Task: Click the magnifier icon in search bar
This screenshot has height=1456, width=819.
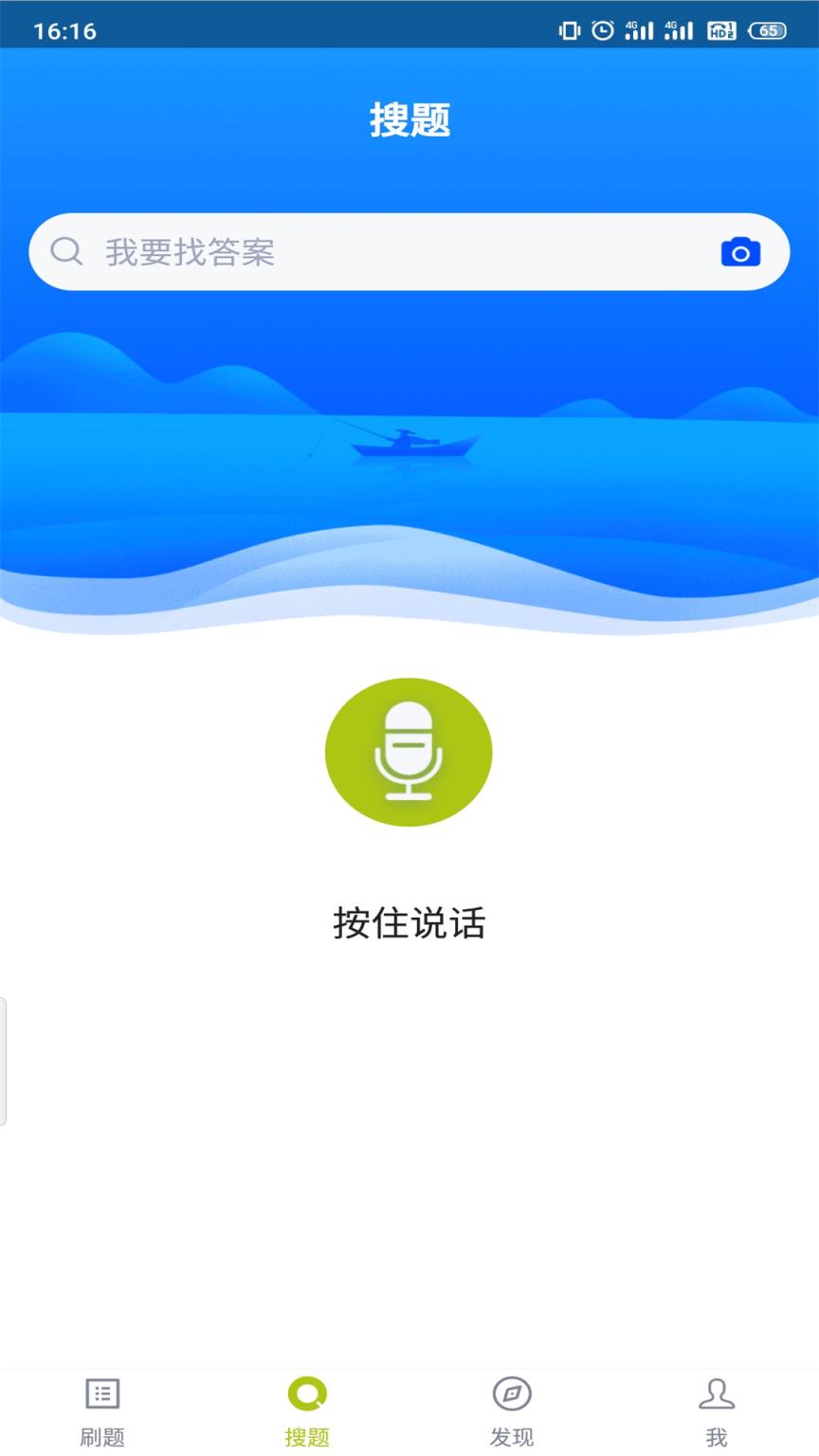Action: (65, 251)
